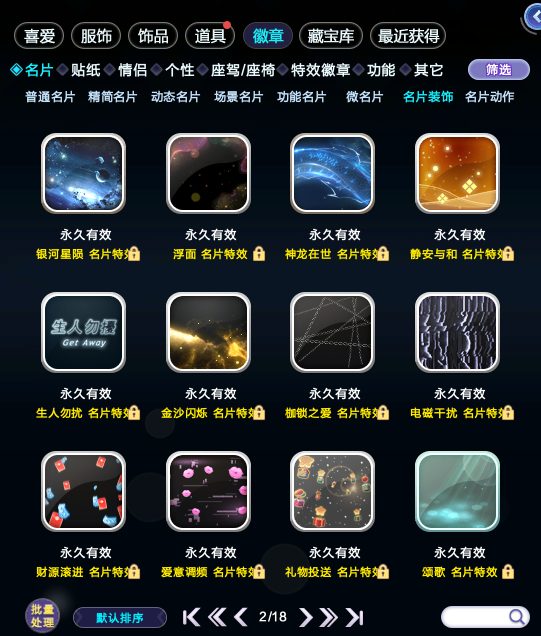This screenshot has width=541, height=636.
Task: Go to the next page arrow
Action: [x=306, y=617]
